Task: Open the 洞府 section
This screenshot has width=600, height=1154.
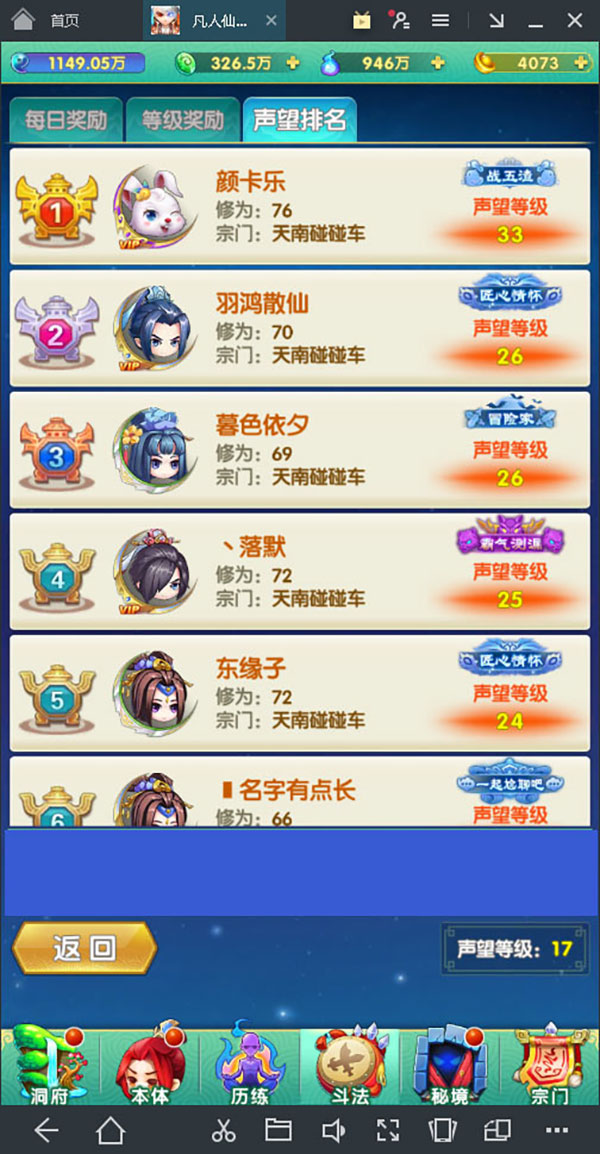Action: tap(50, 1066)
